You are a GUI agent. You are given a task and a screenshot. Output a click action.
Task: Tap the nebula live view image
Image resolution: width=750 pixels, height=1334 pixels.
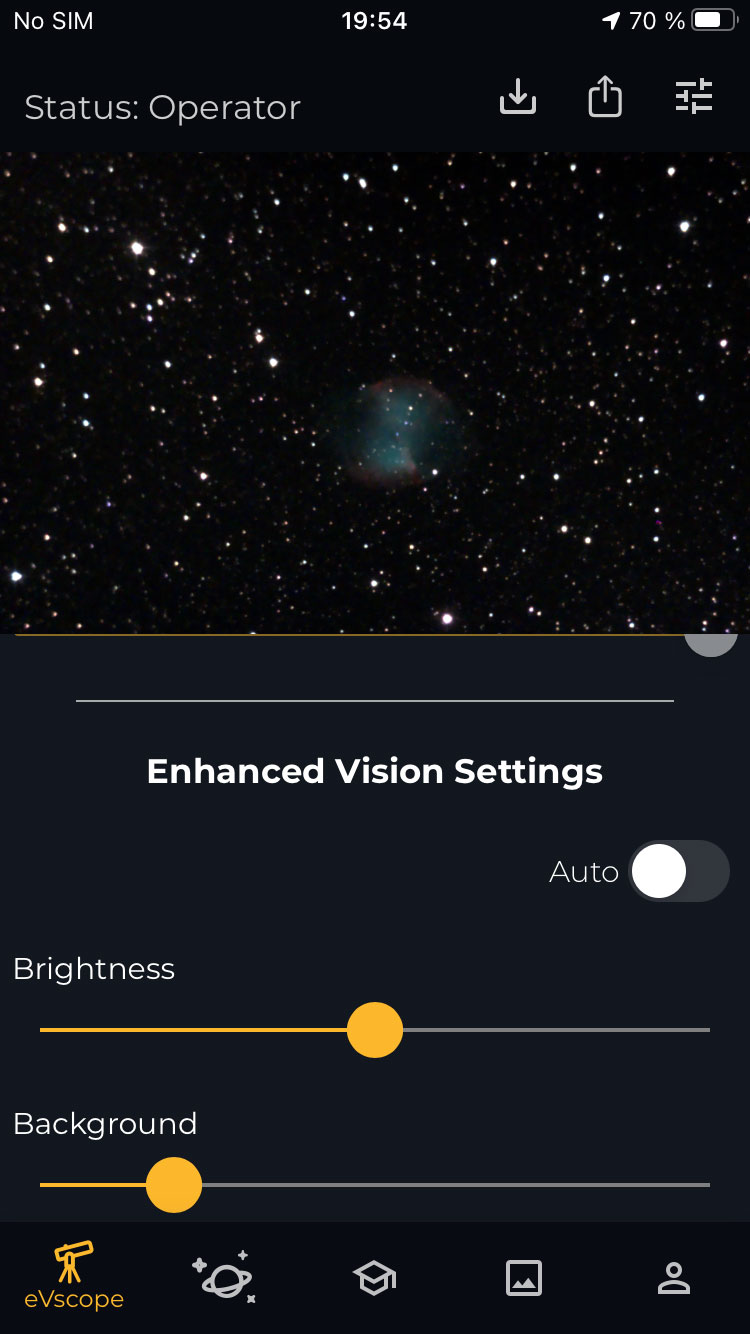coord(375,393)
